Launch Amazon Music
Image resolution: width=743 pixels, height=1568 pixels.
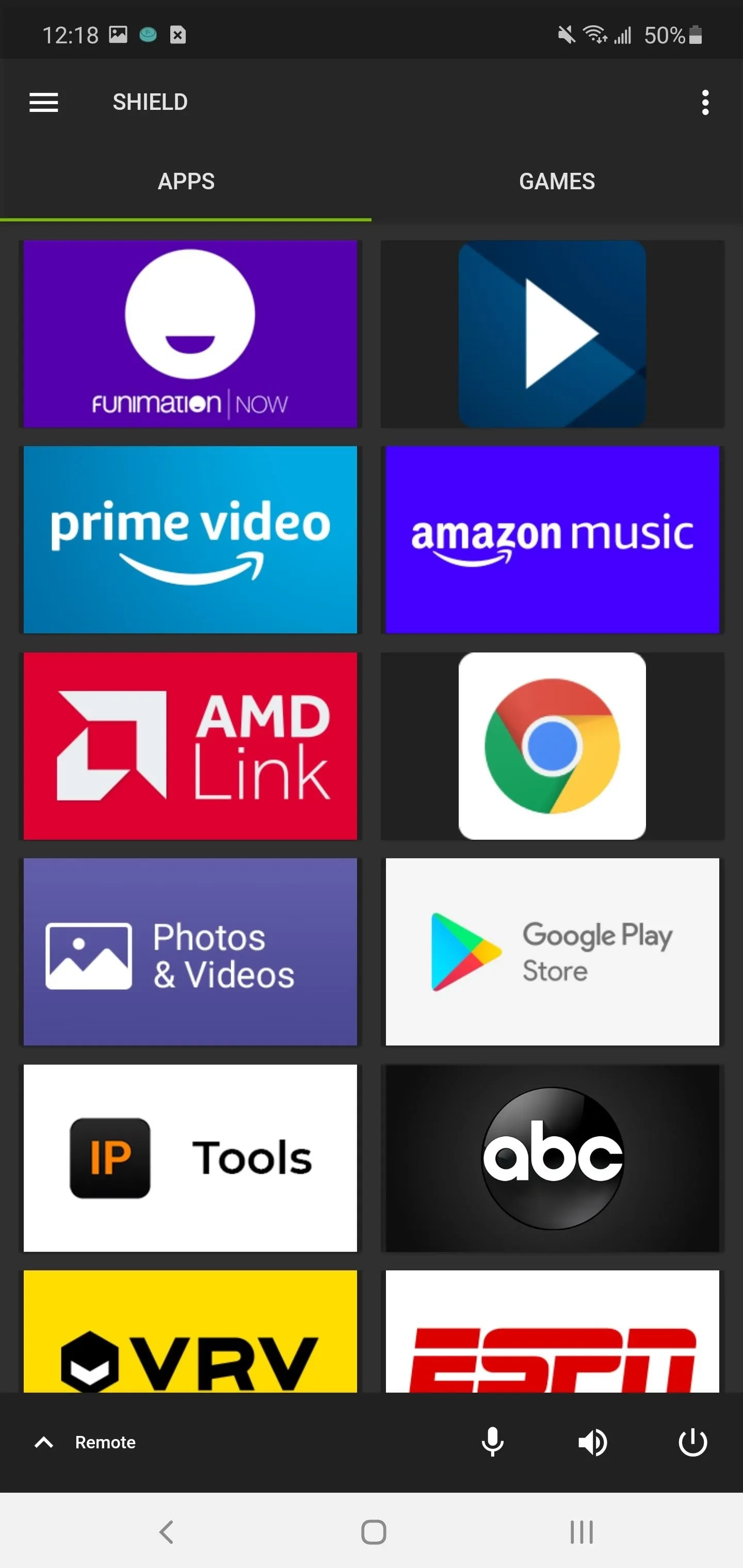coord(553,540)
